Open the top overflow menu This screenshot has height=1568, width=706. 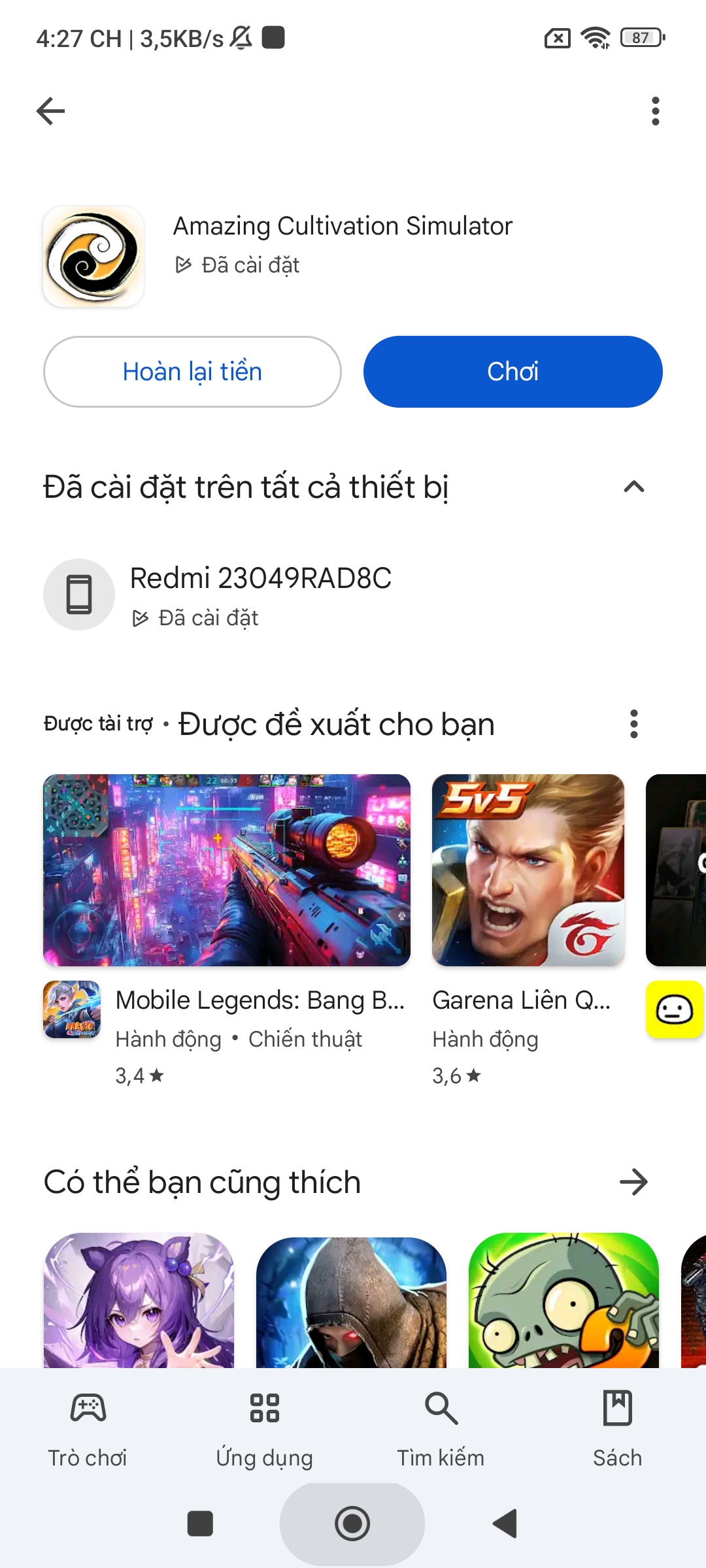click(655, 111)
